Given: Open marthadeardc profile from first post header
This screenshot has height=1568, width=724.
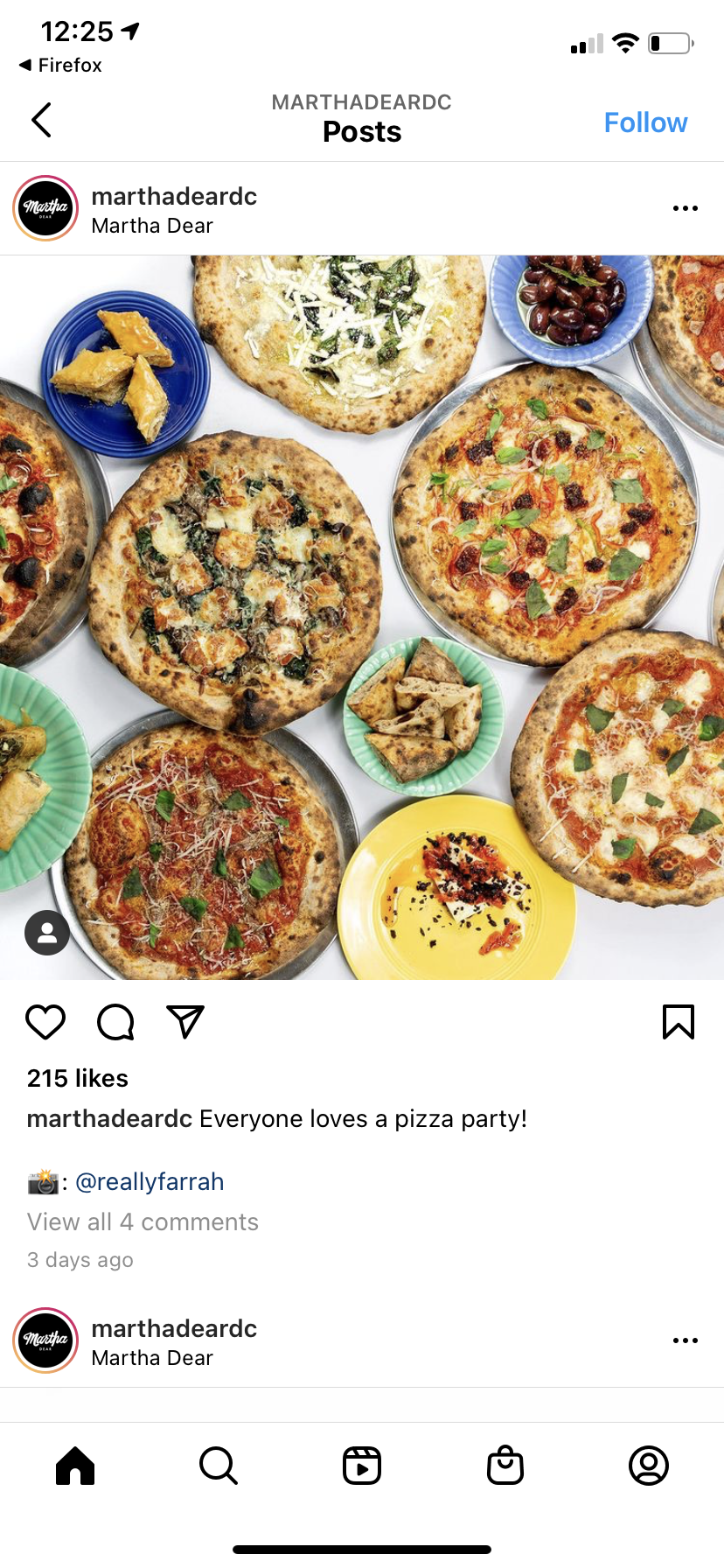Looking at the screenshot, I should tap(174, 197).
